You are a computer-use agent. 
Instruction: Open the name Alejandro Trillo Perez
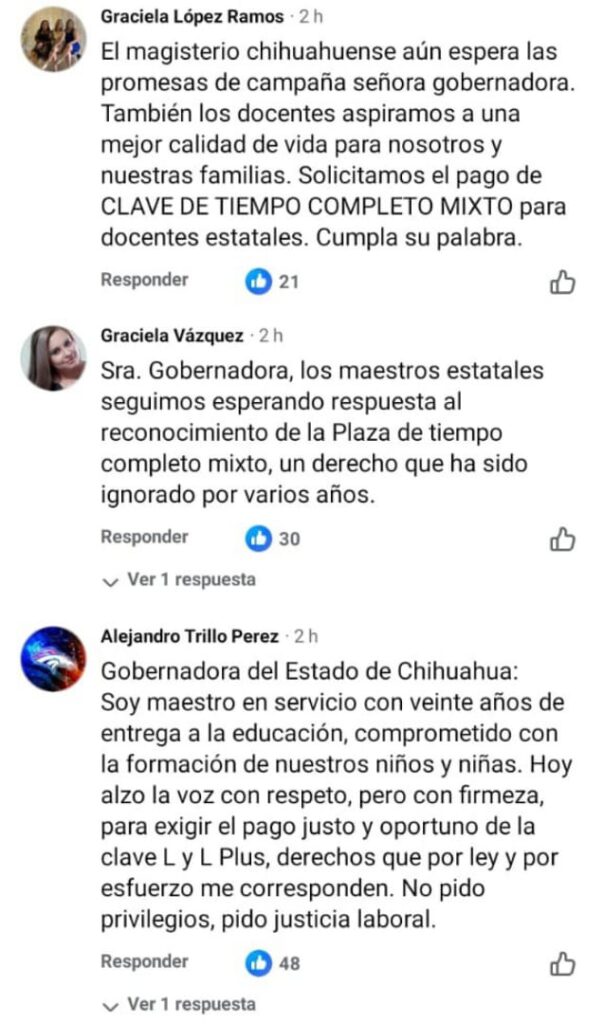[190, 637]
